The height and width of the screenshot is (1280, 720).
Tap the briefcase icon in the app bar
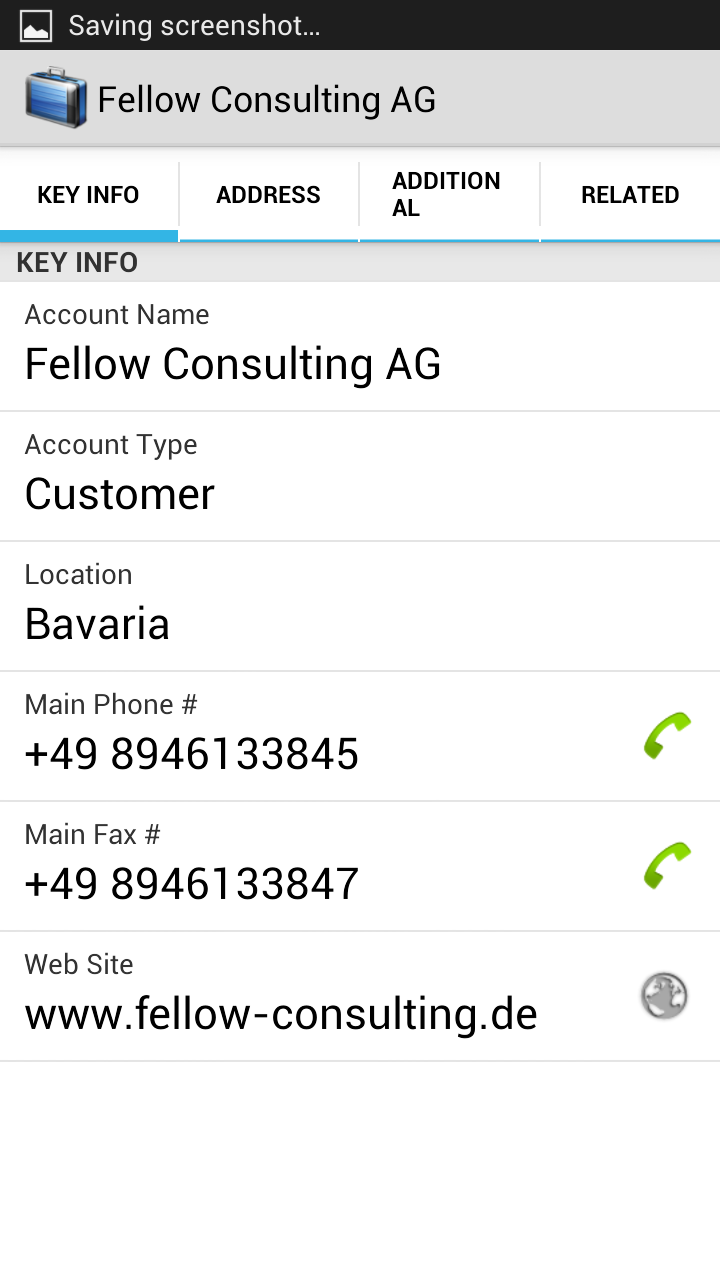click(x=56, y=98)
